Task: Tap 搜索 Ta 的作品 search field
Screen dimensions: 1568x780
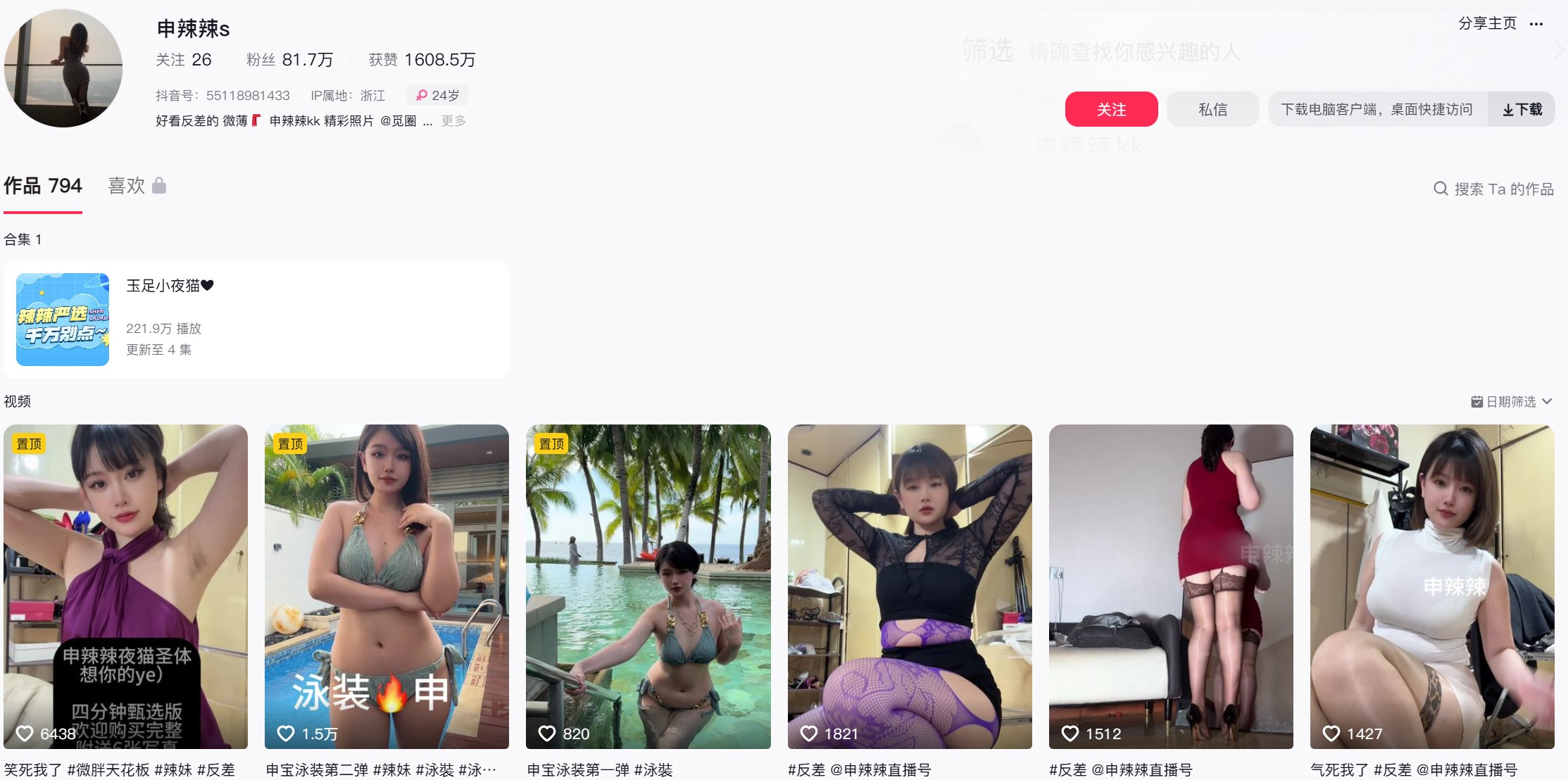Action: click(1494, 189)
